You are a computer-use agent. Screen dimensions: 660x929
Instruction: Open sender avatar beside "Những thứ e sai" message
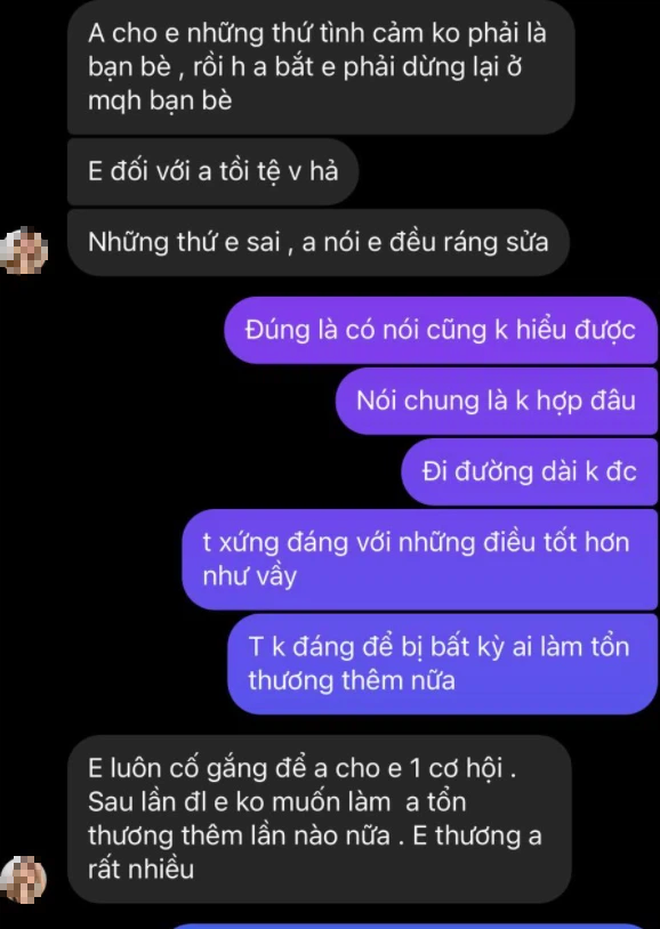pyautogui.click(x=25, y=250)
